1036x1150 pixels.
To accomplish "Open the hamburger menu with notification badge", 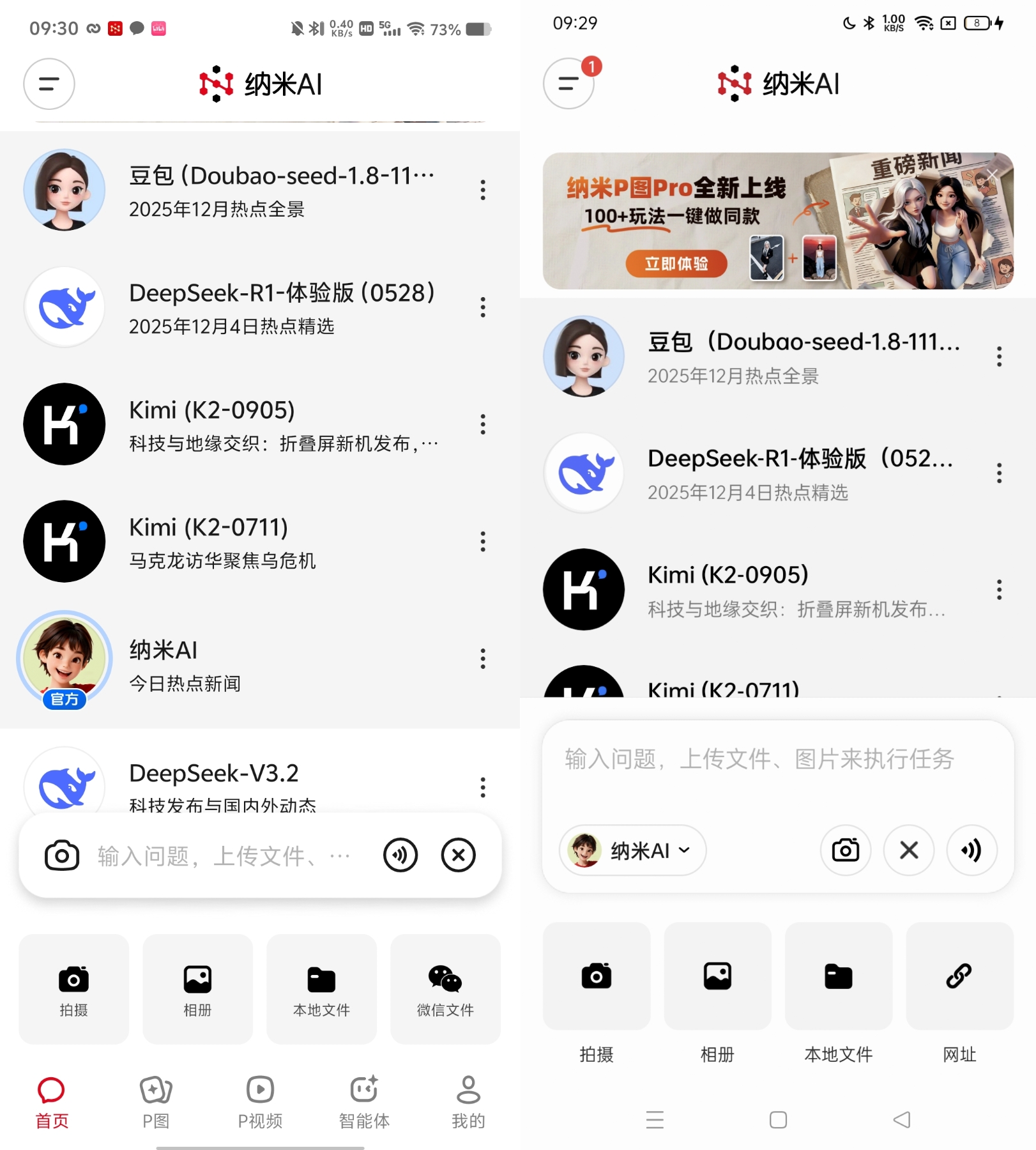I will (x=568, y=84).
